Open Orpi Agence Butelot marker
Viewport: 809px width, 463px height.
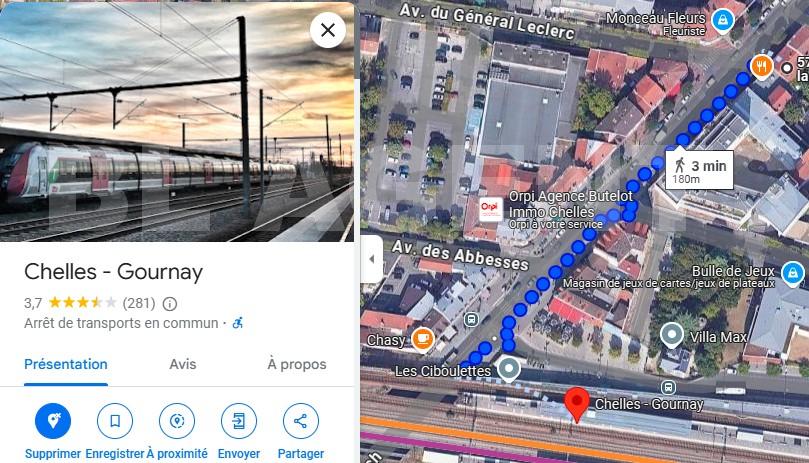click(490, 210)
